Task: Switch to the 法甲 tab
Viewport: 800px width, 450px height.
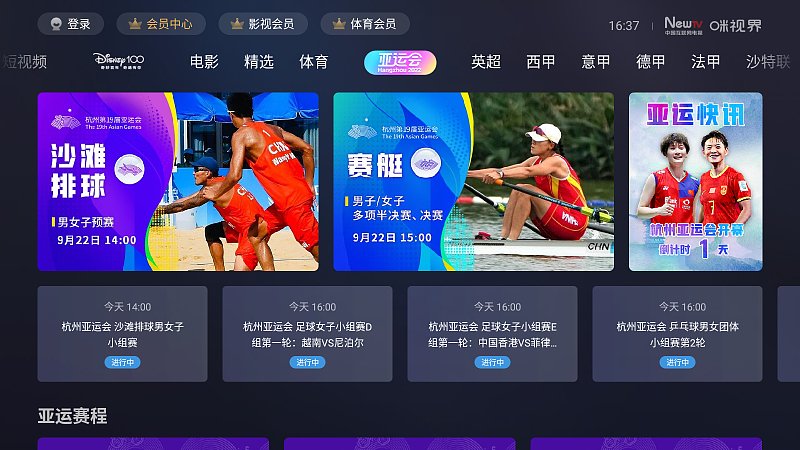Action: (x=706, y=62)
